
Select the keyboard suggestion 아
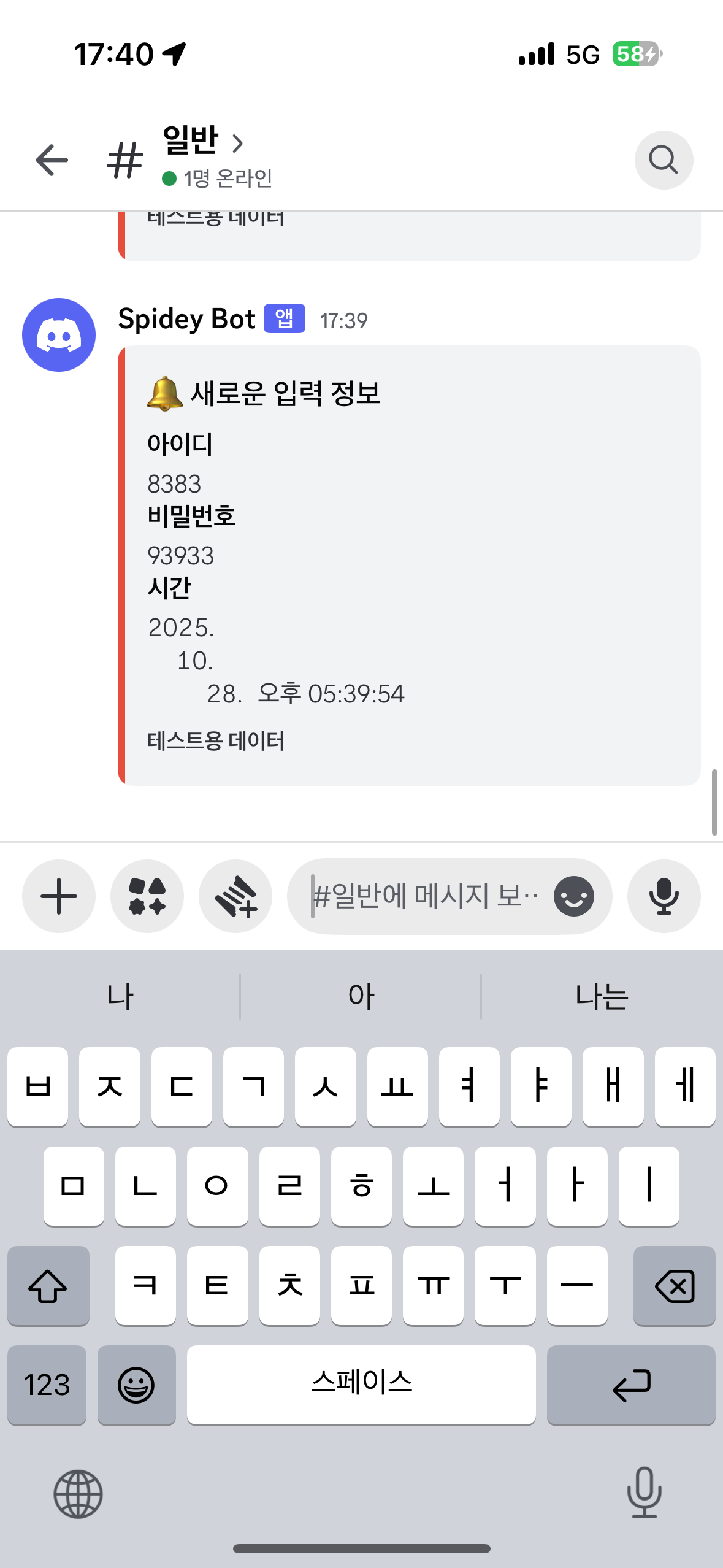coord(361,996)
